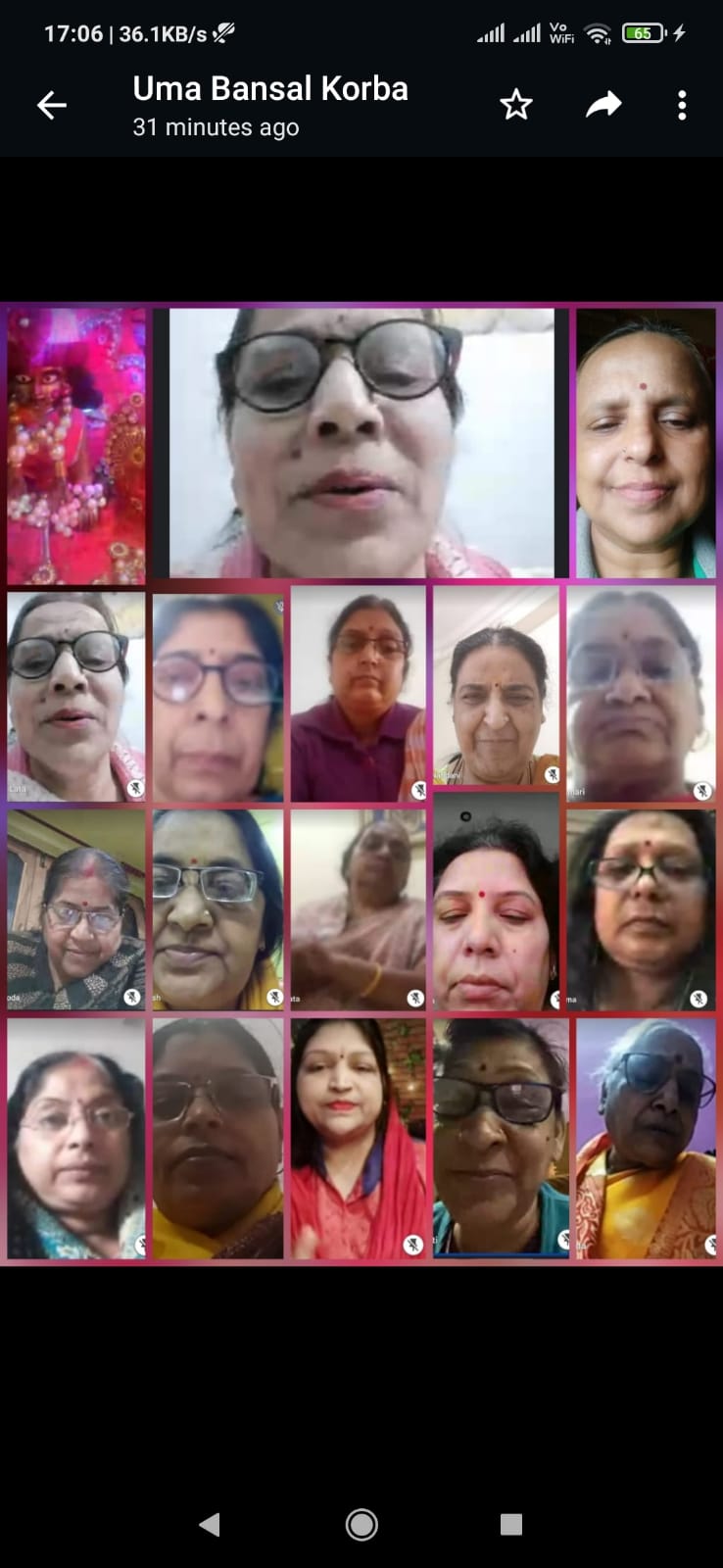723x1568 pixels.
Task: Open the overflow menu
Action: coord(682,105)
